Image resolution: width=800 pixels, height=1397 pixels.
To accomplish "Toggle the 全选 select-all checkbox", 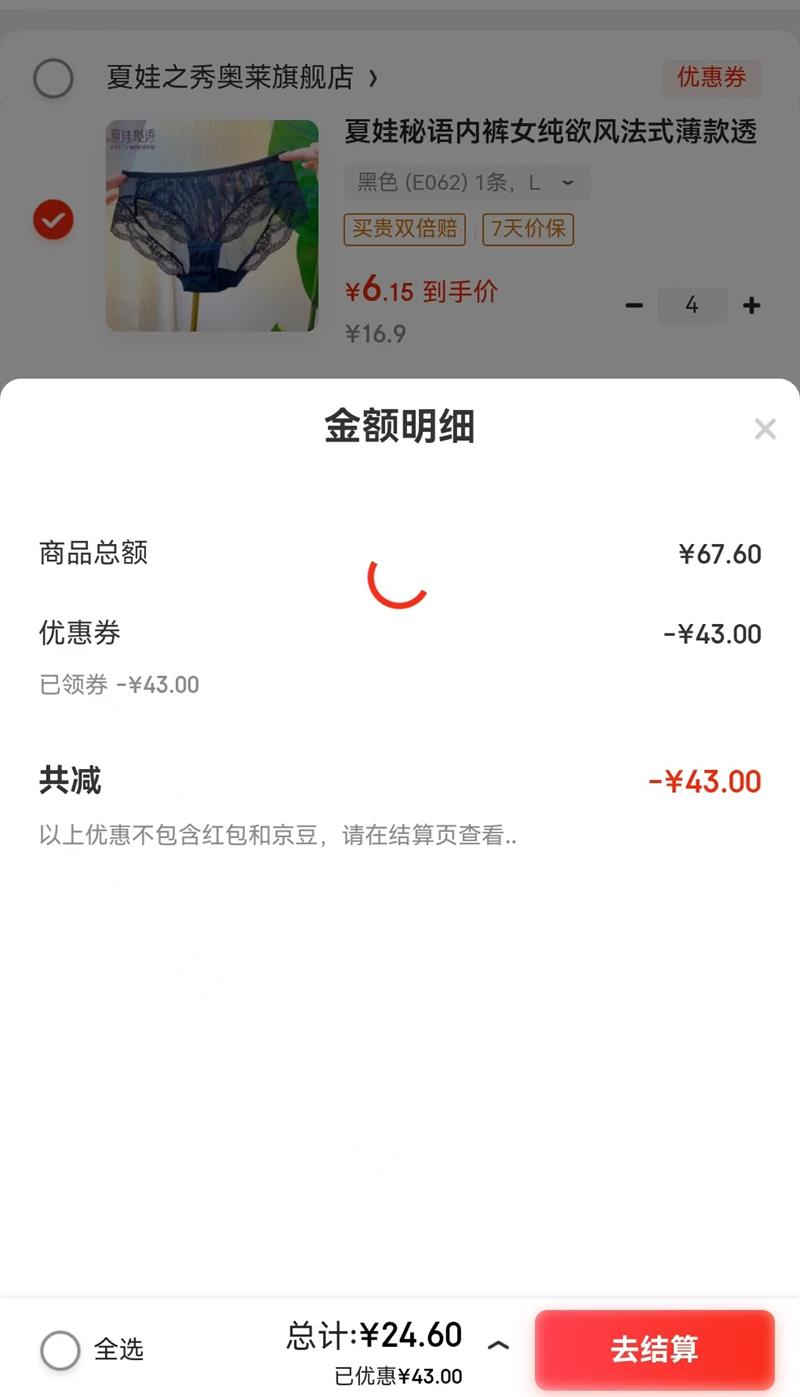I will click(x=60, y=1350).
